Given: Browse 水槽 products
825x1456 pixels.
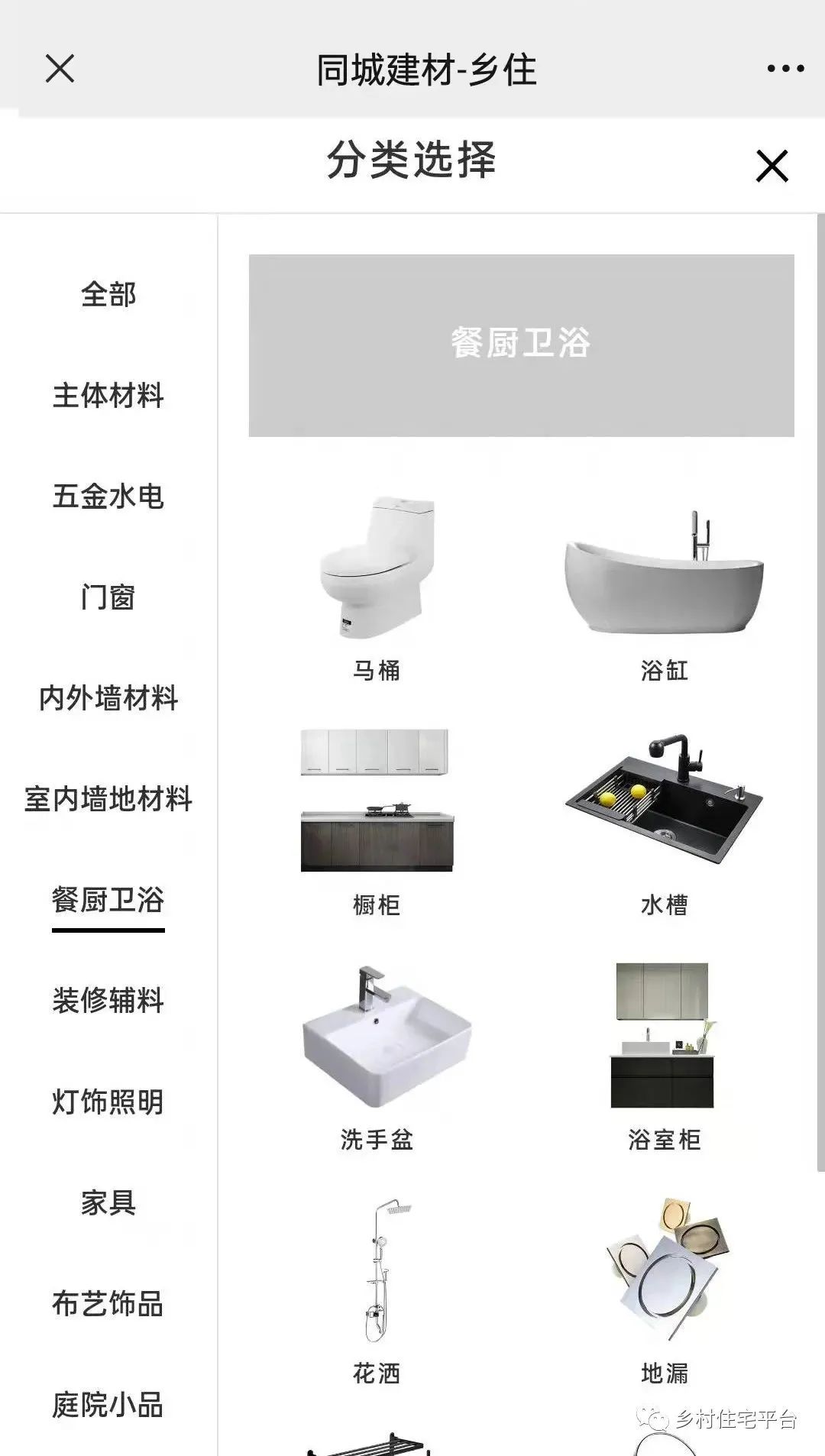Looking at the screenshot, I should pyautogui.click(x=664, y=823).
